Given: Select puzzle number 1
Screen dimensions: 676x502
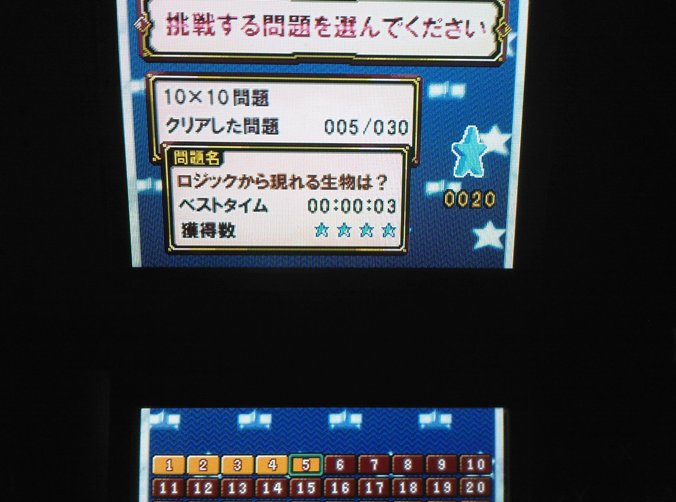Looking at the screenshot, I should pyautogui.click(x=169, y=465).
